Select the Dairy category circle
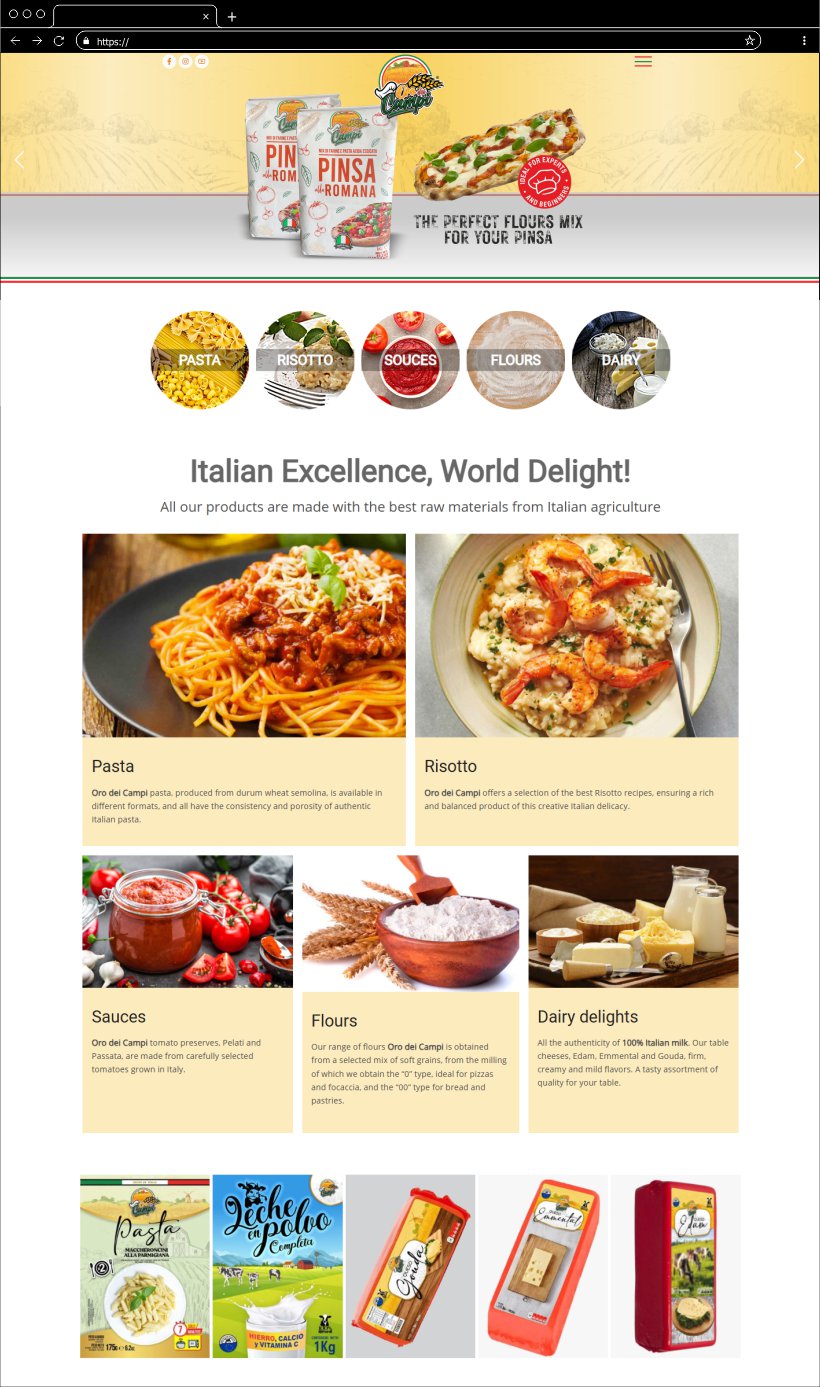The width and height of the screenshot is (820, 1387). pyautogui.click(x=621, y=360)
